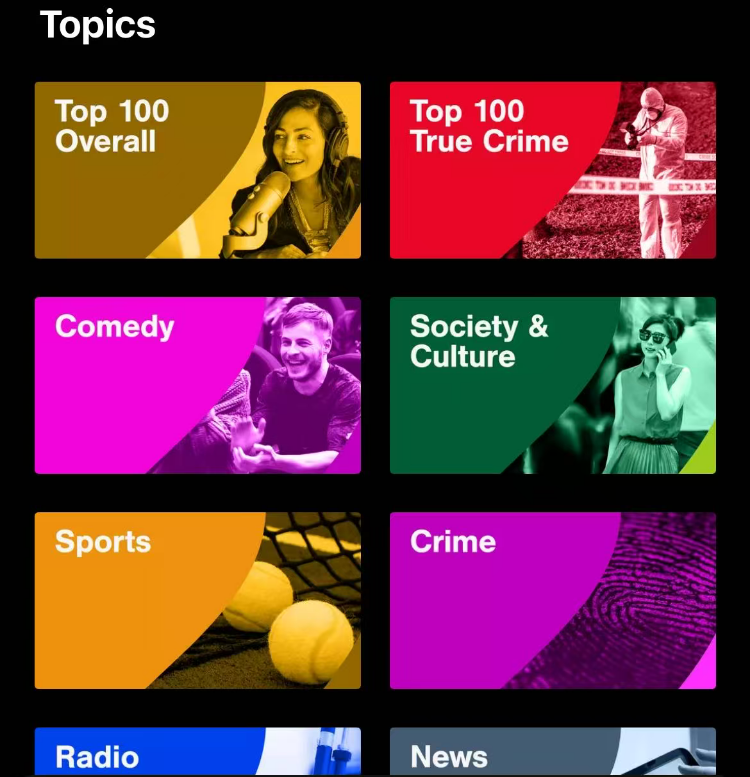Viewport: 750px width, 777px height.
Task: Browse the Radio topic
Action: (x=197, y=751)
